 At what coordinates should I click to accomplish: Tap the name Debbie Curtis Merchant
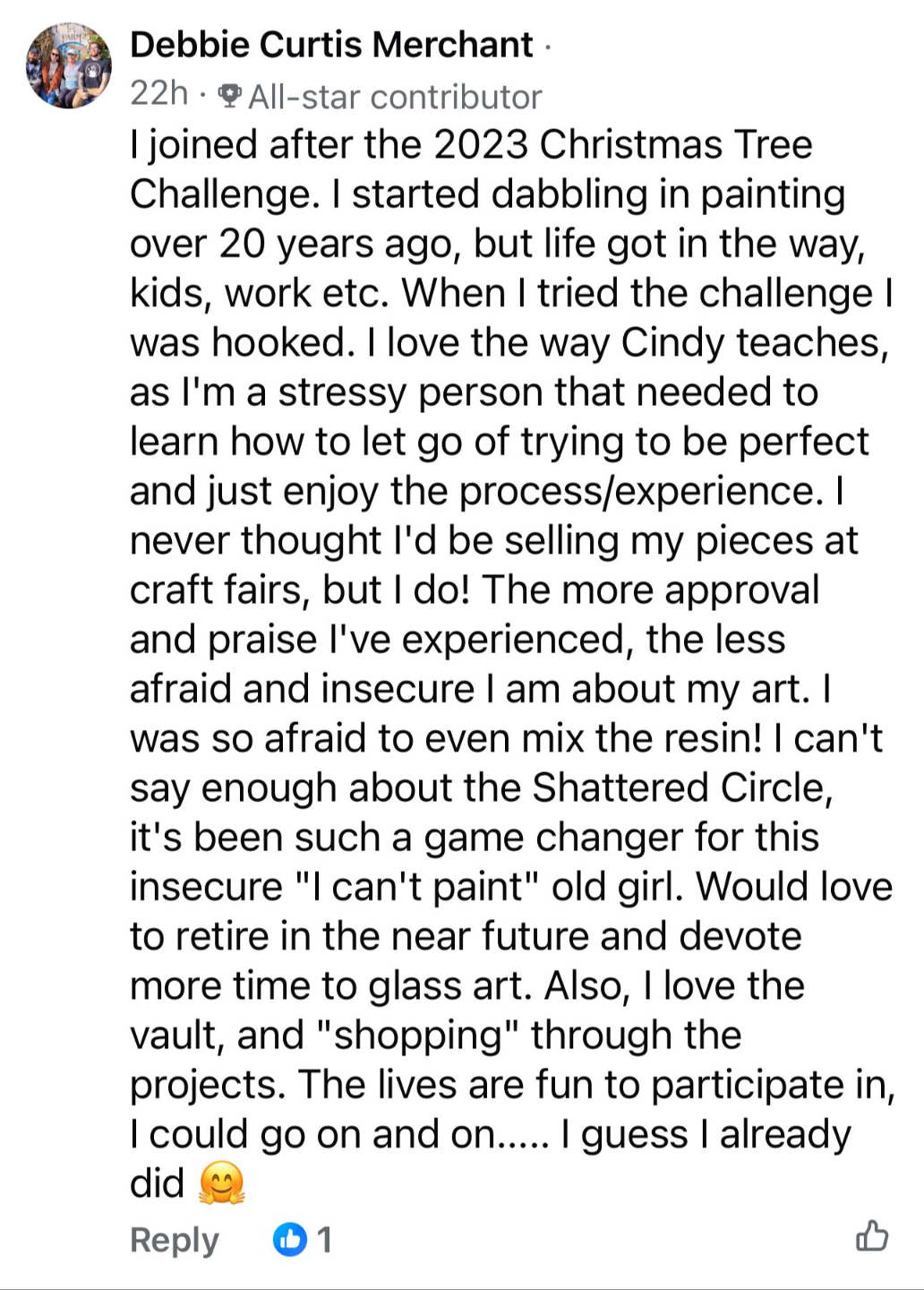click(x=331, y=45)
